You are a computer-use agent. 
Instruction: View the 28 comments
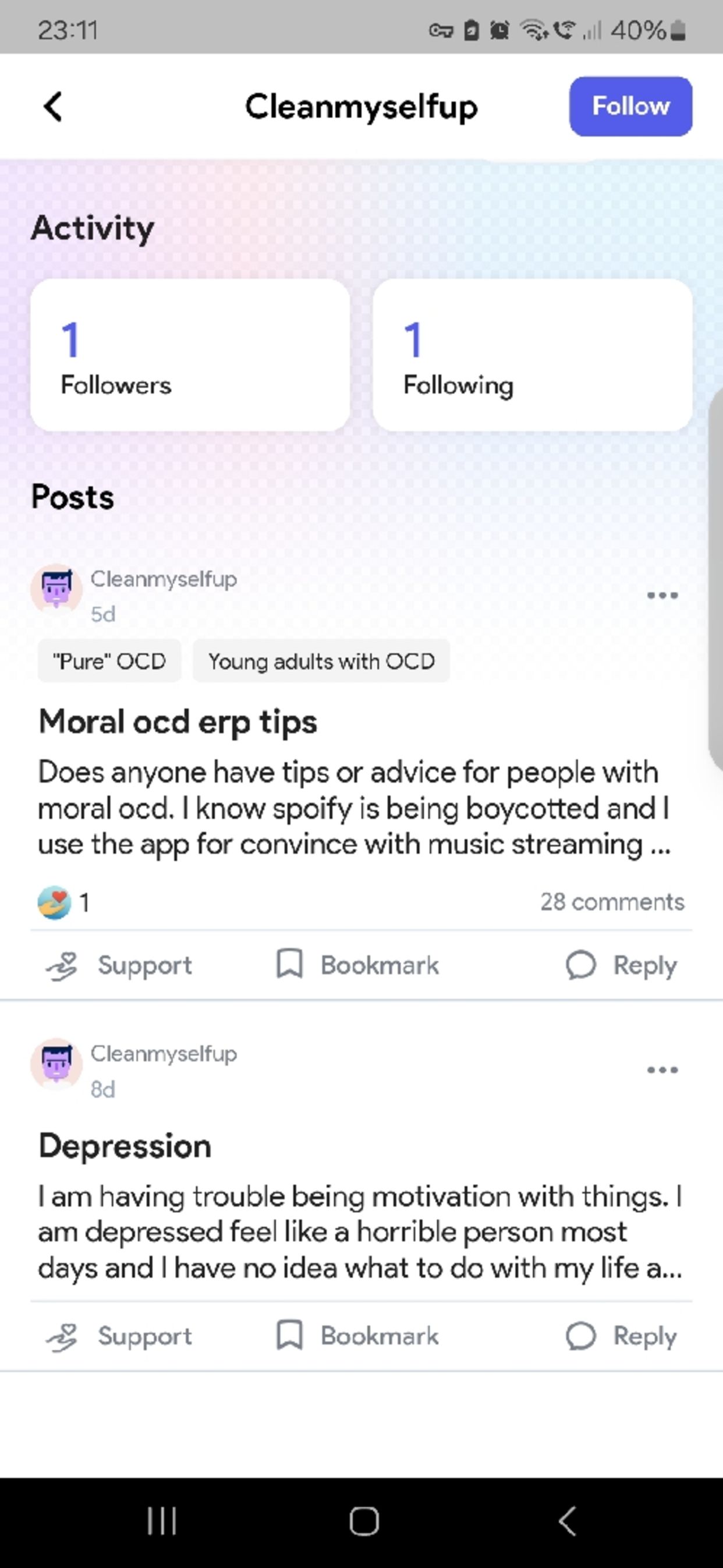[612, 901]
